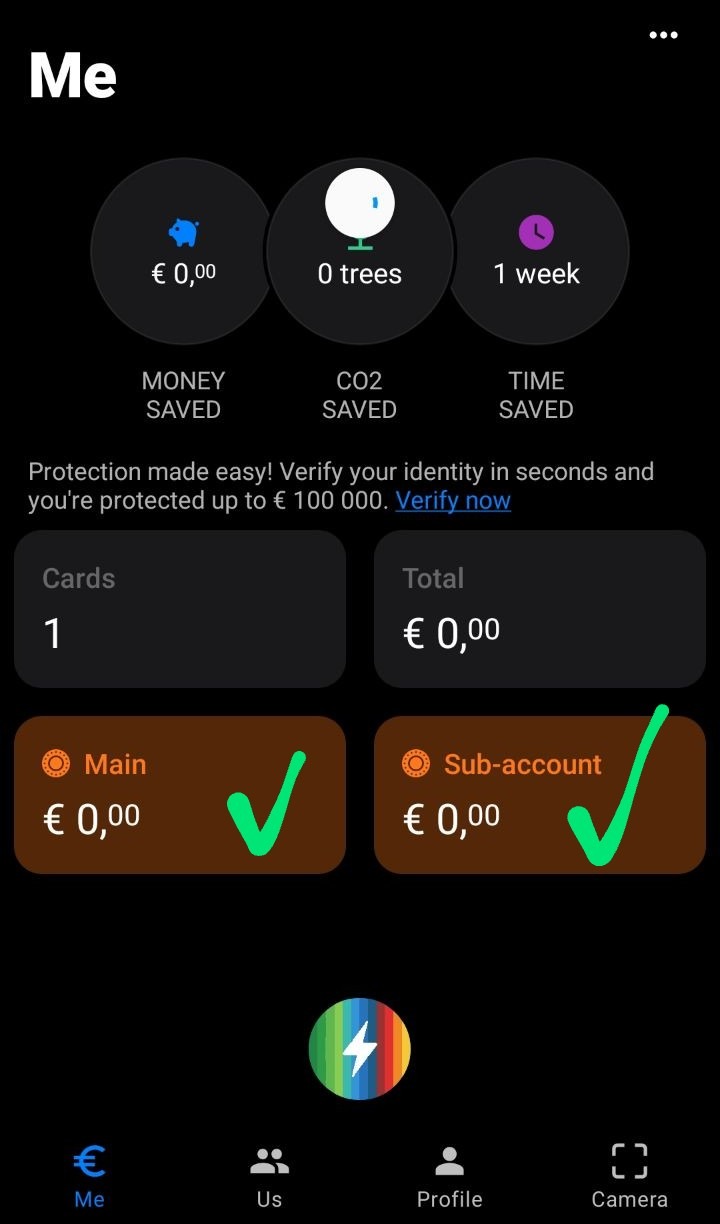
Task: Open the Main account card
Action: 180,794
